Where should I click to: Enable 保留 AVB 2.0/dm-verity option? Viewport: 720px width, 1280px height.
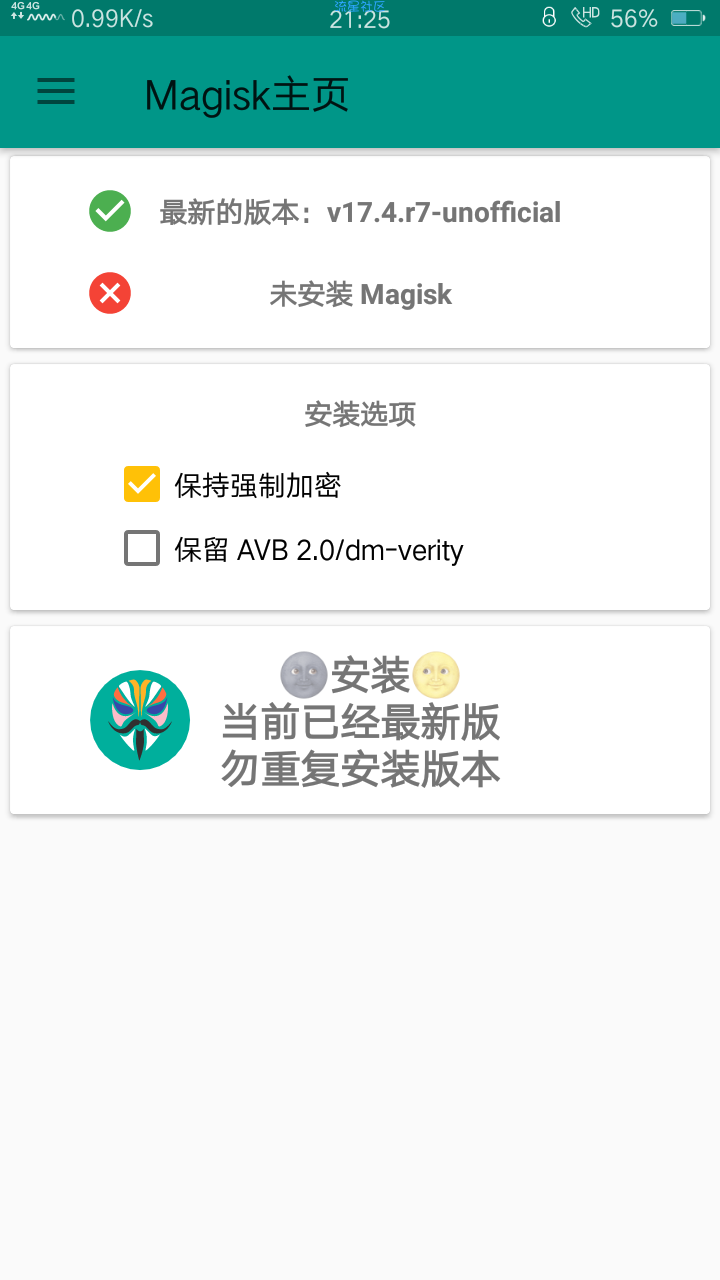(x=142, y=548)
